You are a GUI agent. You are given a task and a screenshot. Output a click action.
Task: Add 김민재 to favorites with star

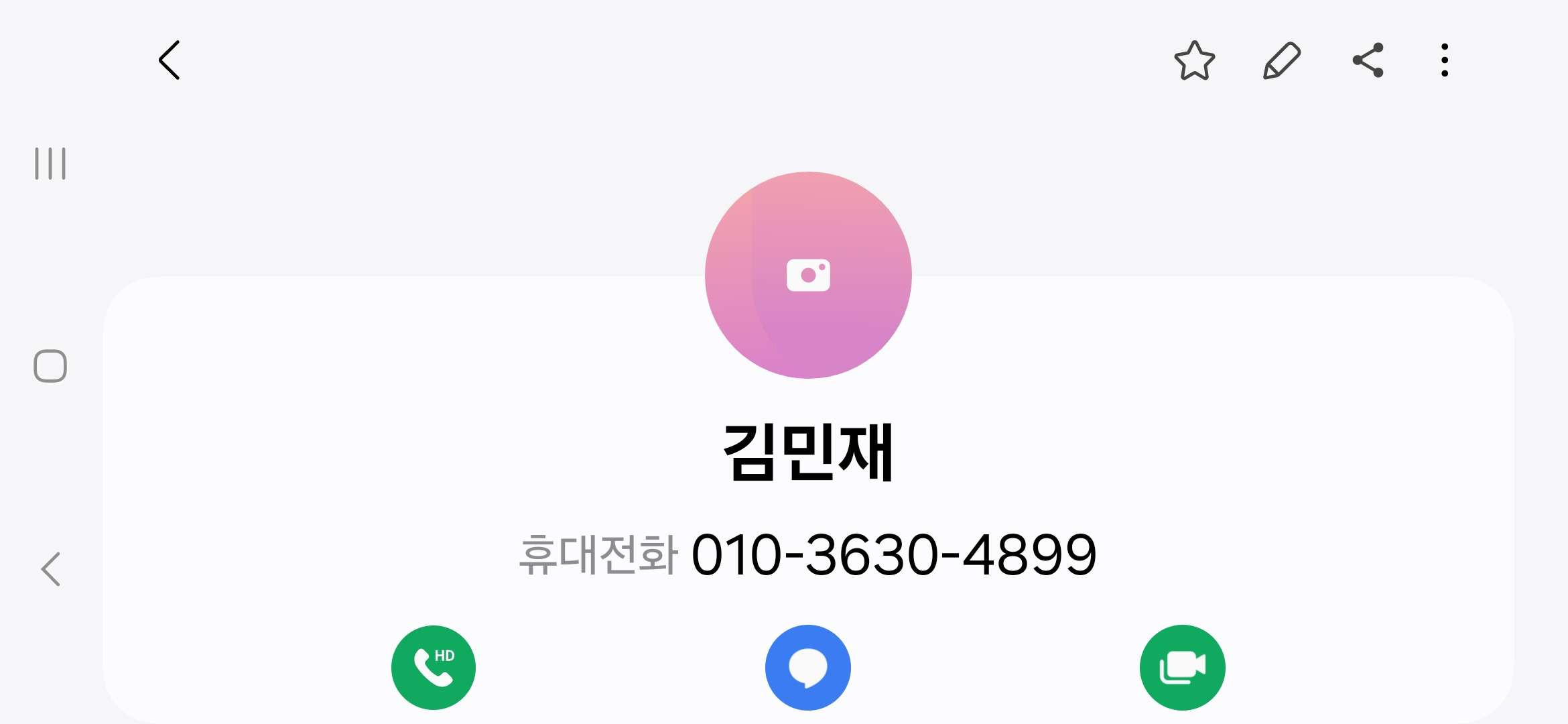point(1195,60)
